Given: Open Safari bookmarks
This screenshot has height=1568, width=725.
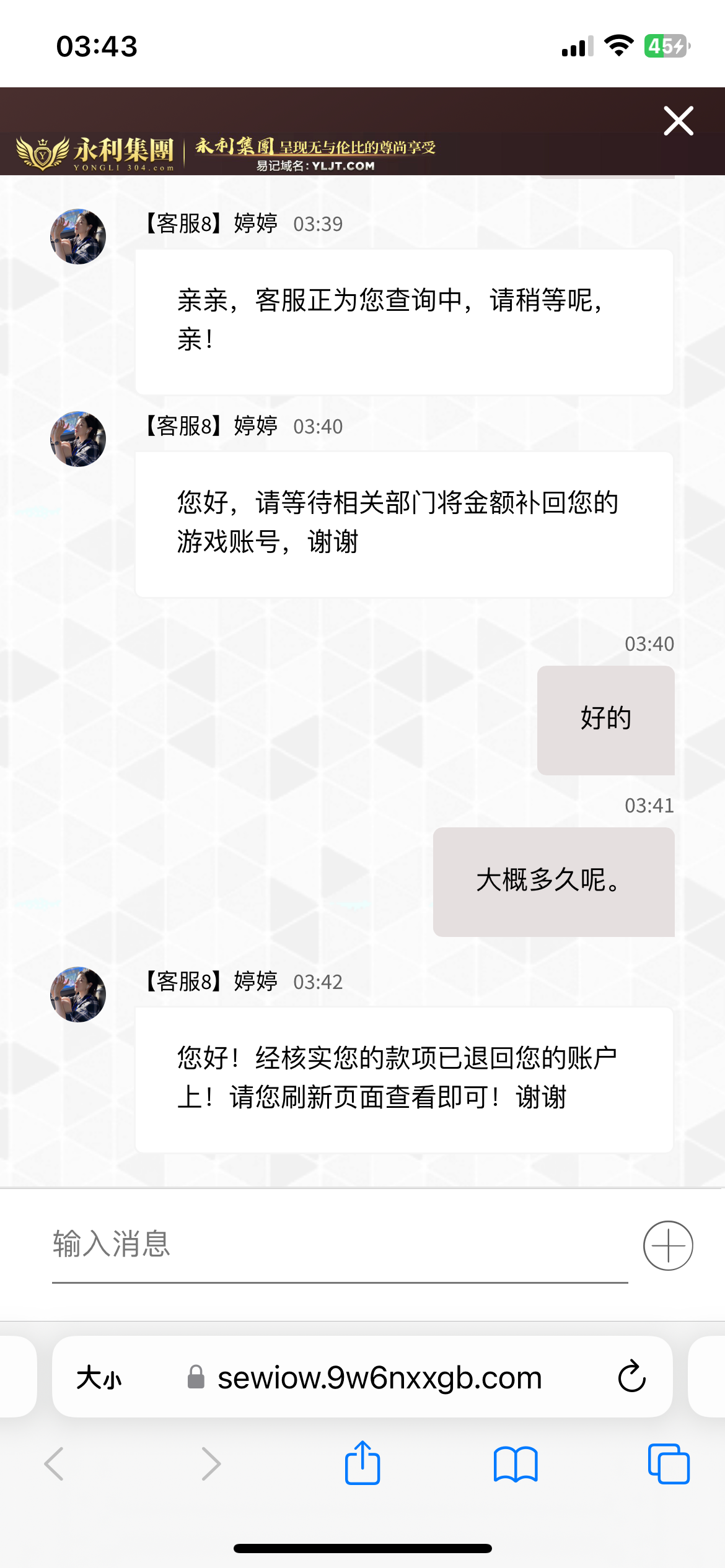Looking at the screenshot, I should tap(516, 1464).
